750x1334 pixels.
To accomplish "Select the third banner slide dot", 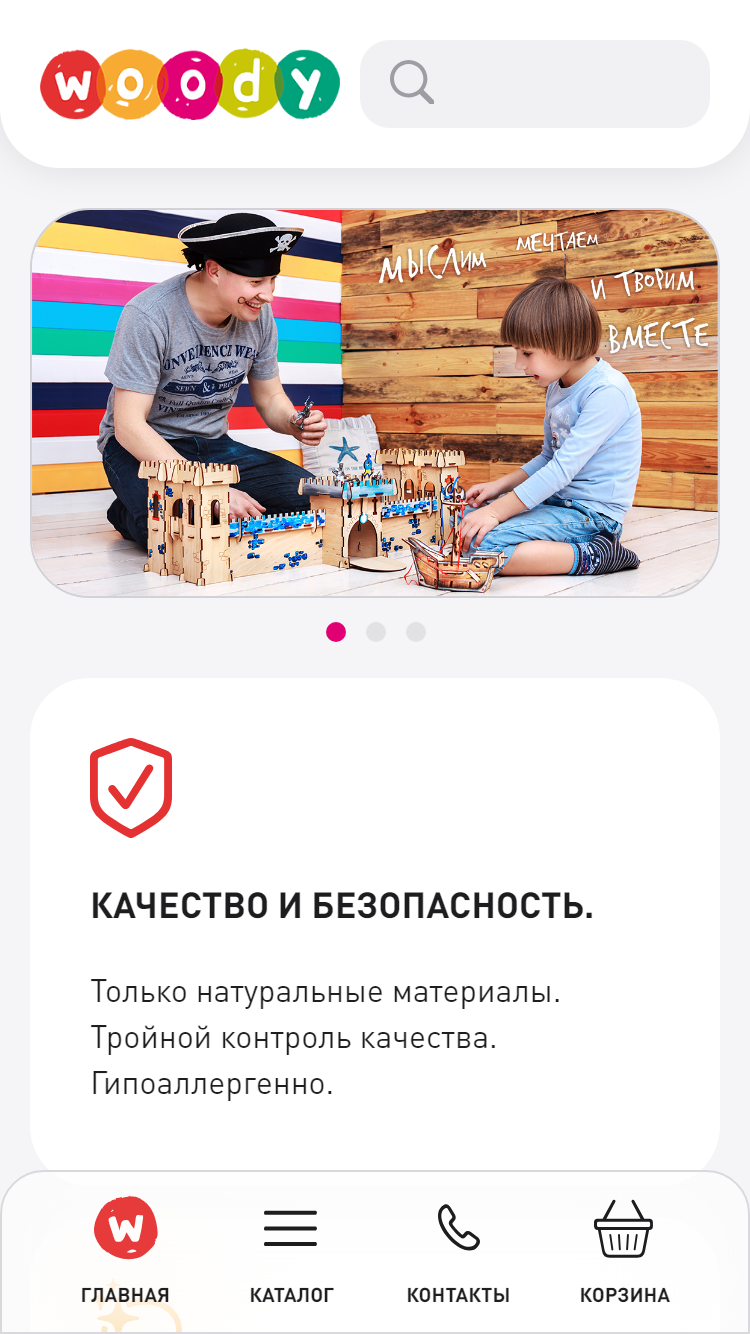I will (x=416, y=632).
